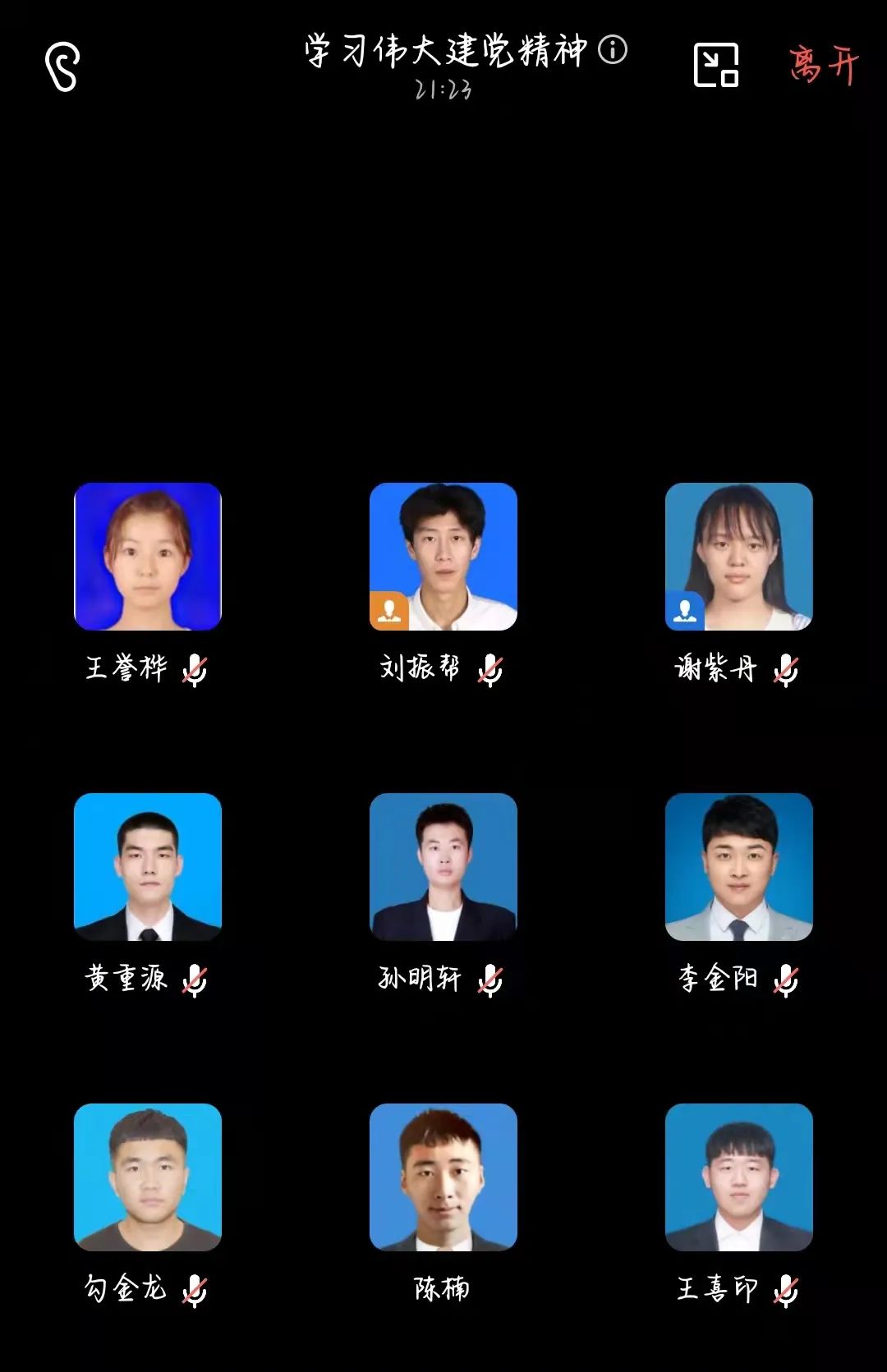Open participant tile 勾金龙

[x=148, y=1177]
